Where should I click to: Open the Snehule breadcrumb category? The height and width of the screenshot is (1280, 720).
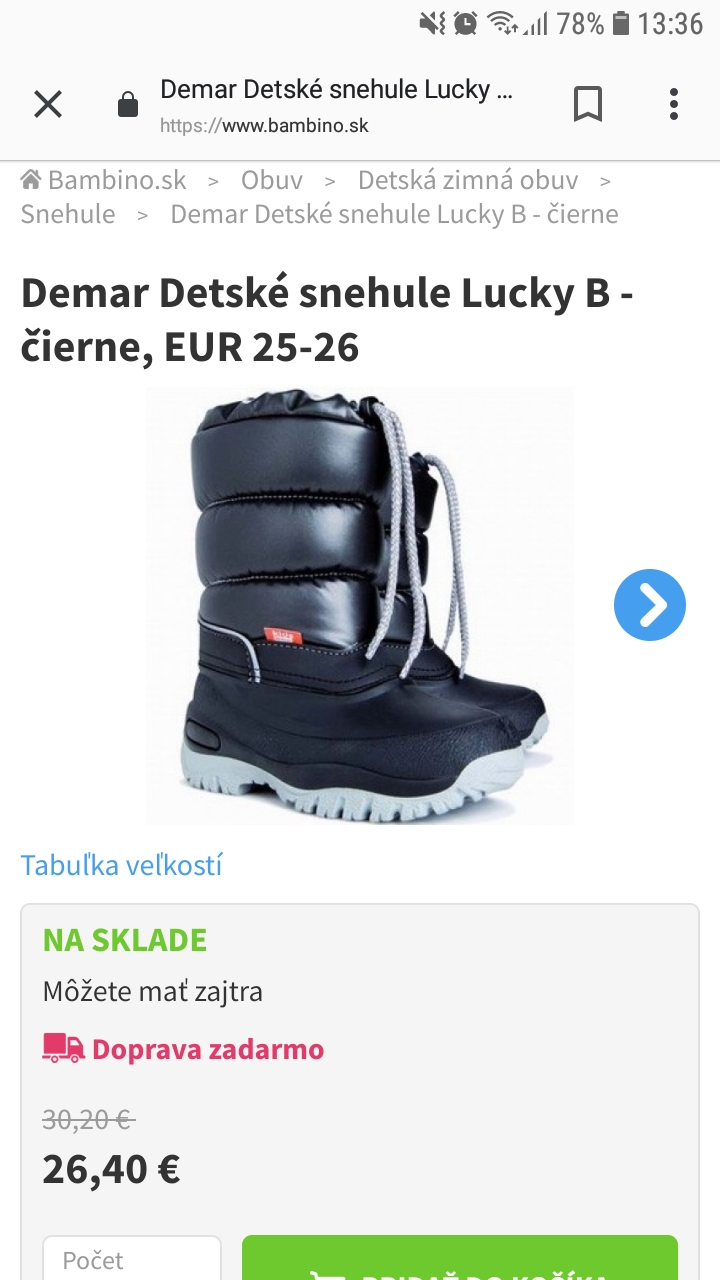(x=68, y=214)
